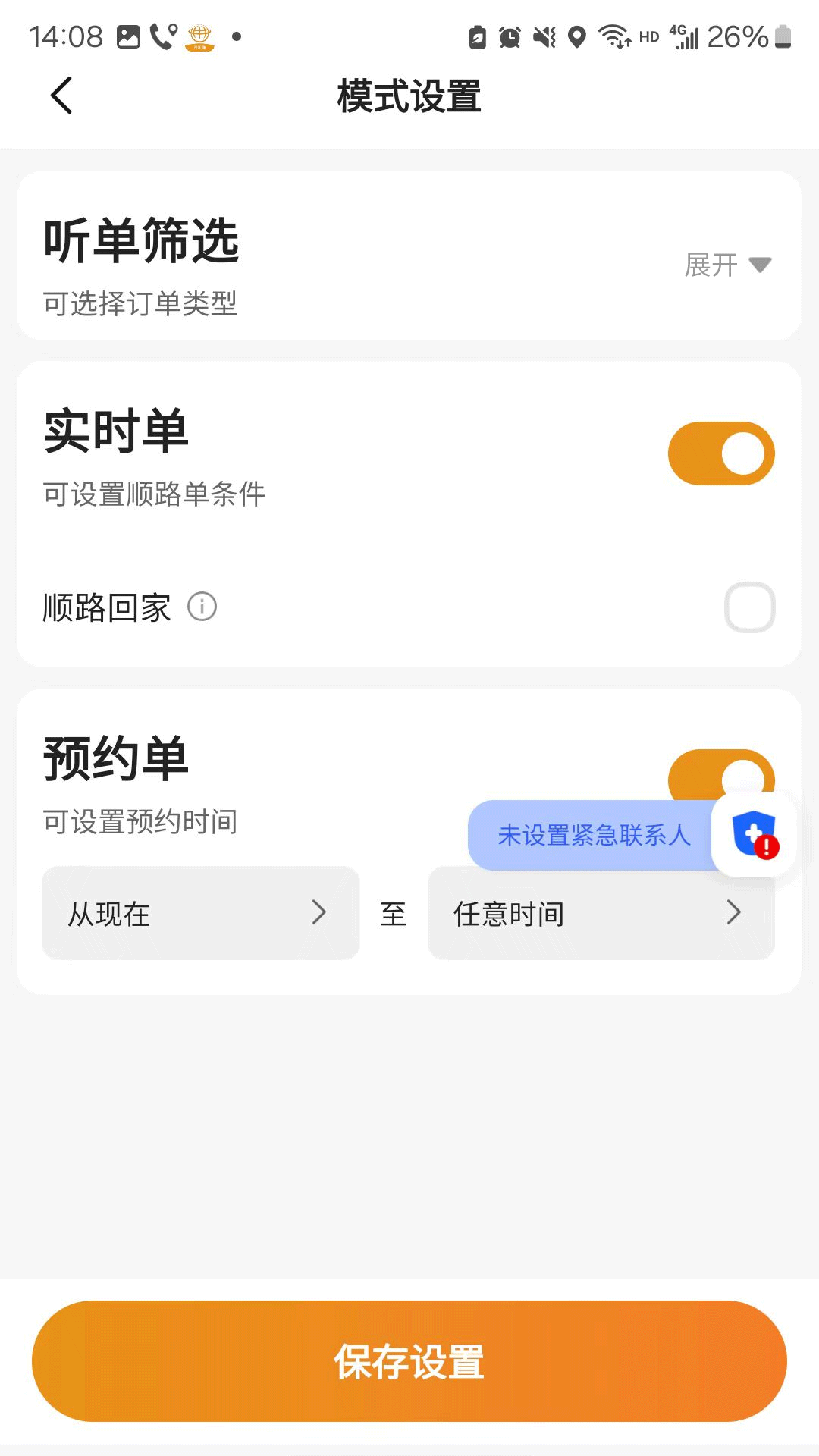Disable the 实时单 switch
The width and height of the screenshot is (819, 1456).
720,451
